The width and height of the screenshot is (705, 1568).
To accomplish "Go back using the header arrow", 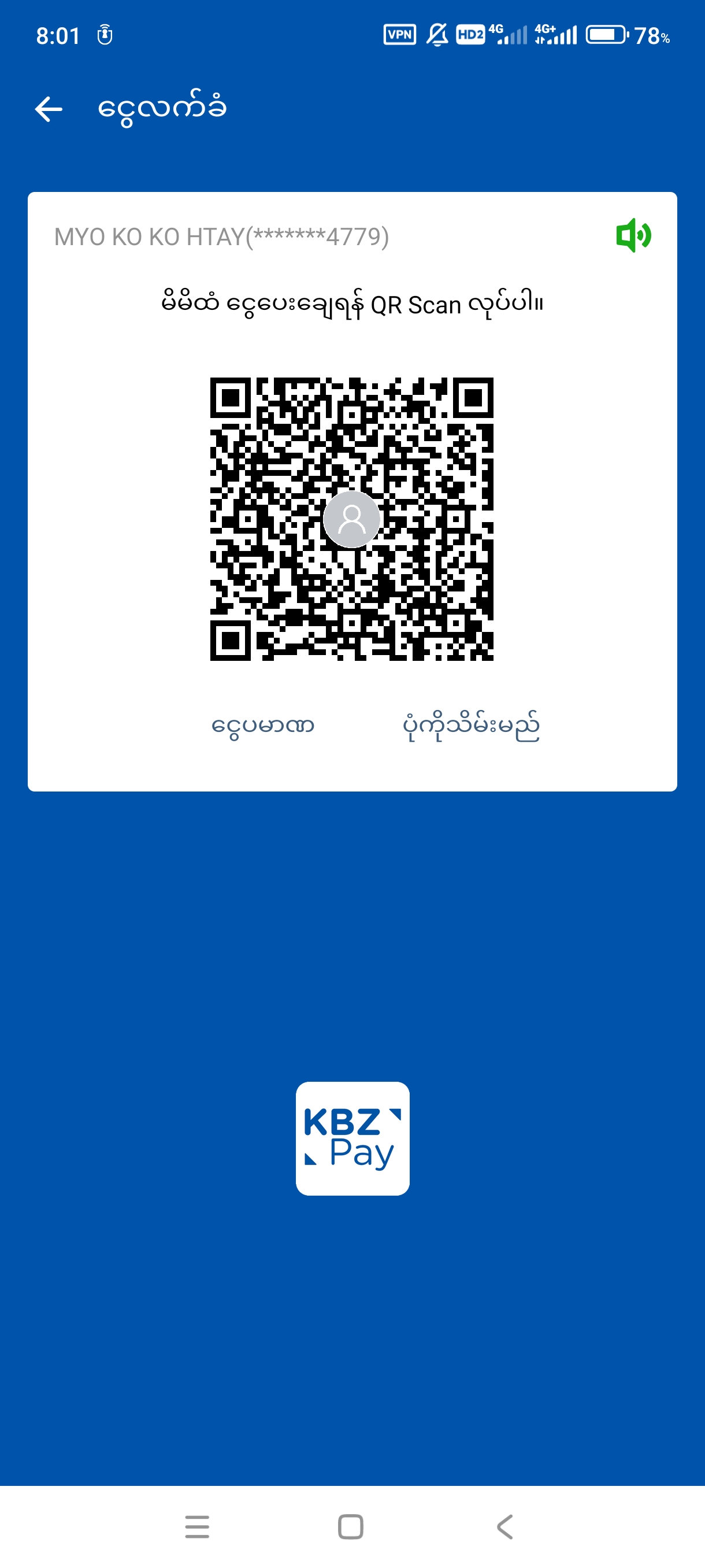I will pos(49,109).
